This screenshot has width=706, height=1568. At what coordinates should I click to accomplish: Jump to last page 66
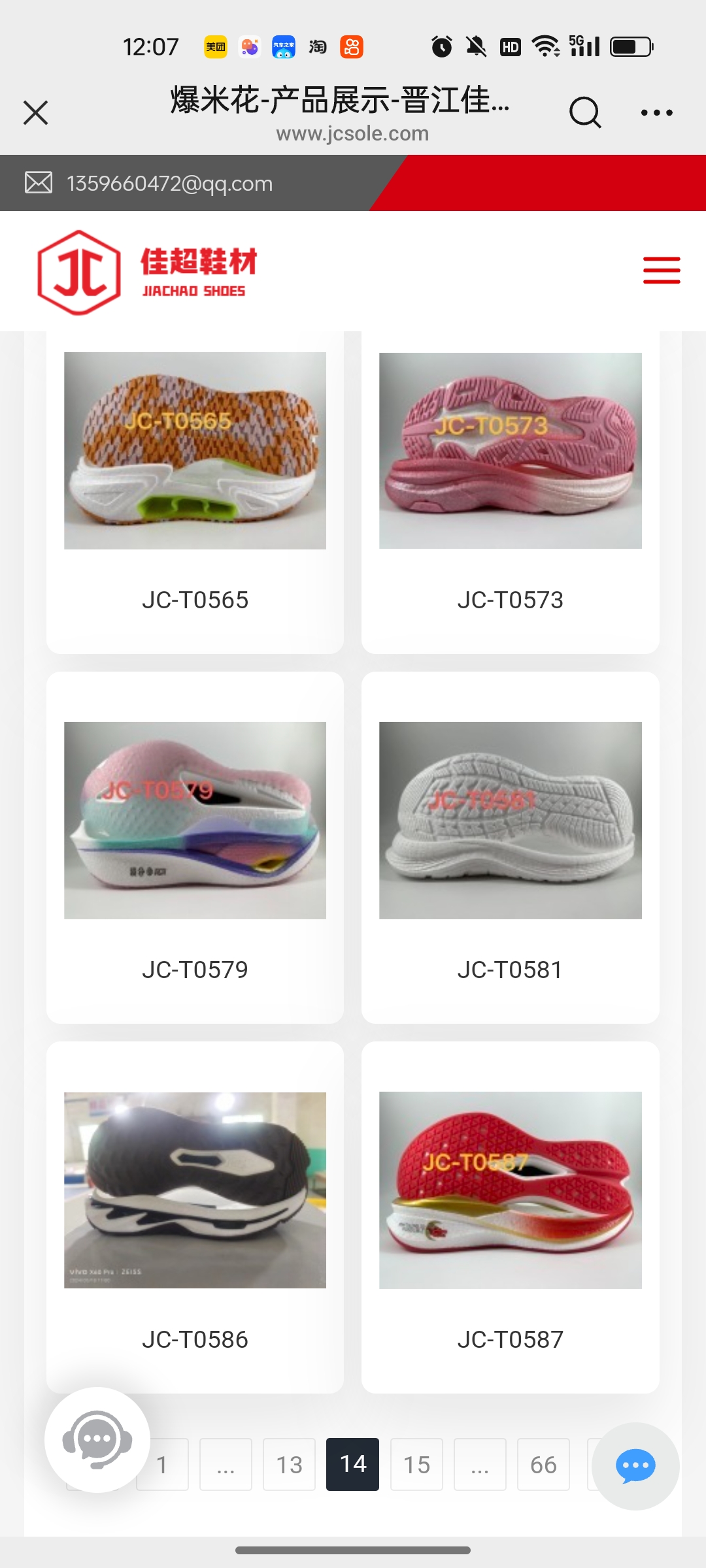pyautogui.click(x=543, y=1465)
